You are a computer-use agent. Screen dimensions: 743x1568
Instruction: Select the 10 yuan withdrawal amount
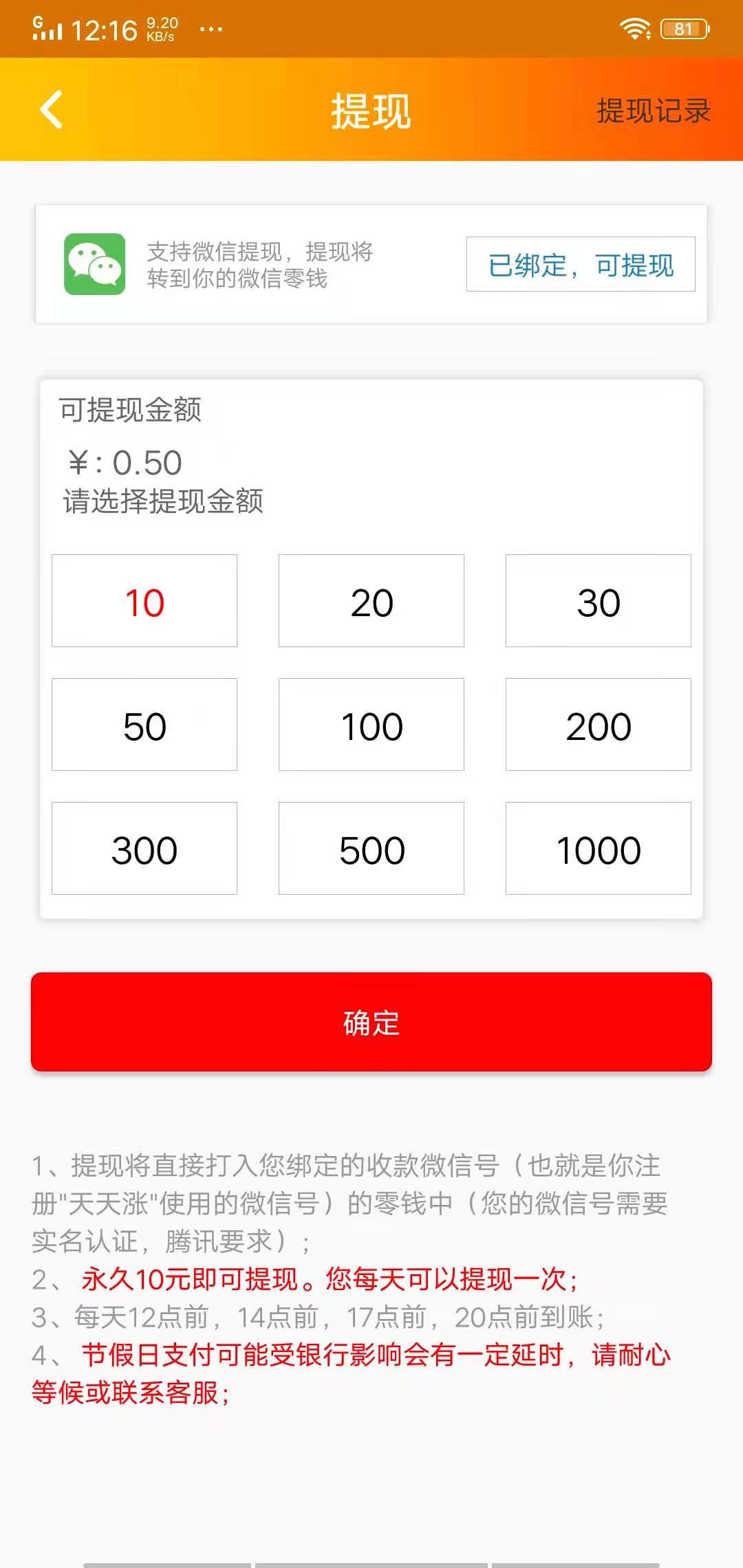tap(144, 600)
